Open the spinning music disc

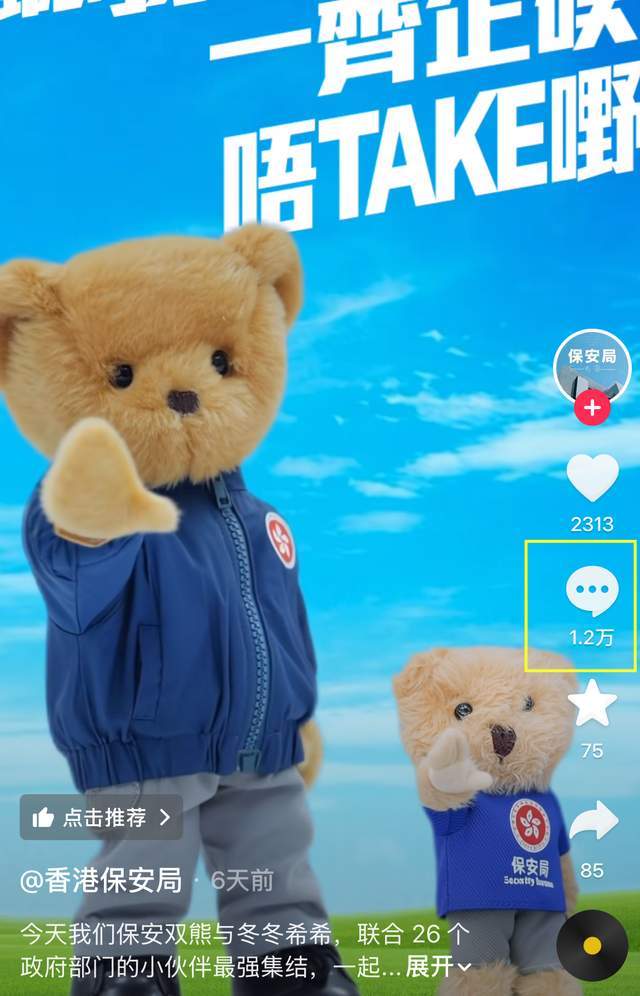(x=592, y=945)
